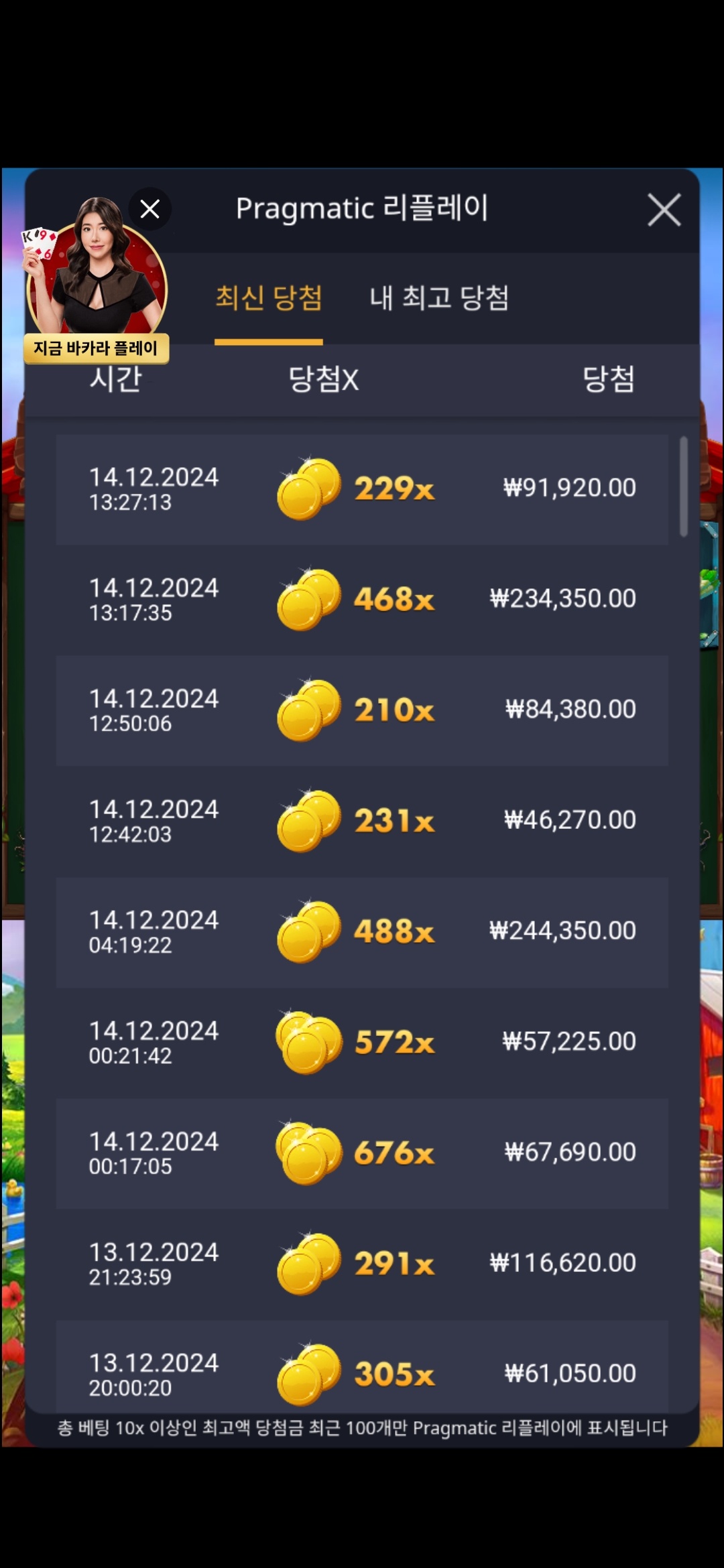Open the 229x replay from 13:27:13
724x1568 pixels.
click(362, 489)
